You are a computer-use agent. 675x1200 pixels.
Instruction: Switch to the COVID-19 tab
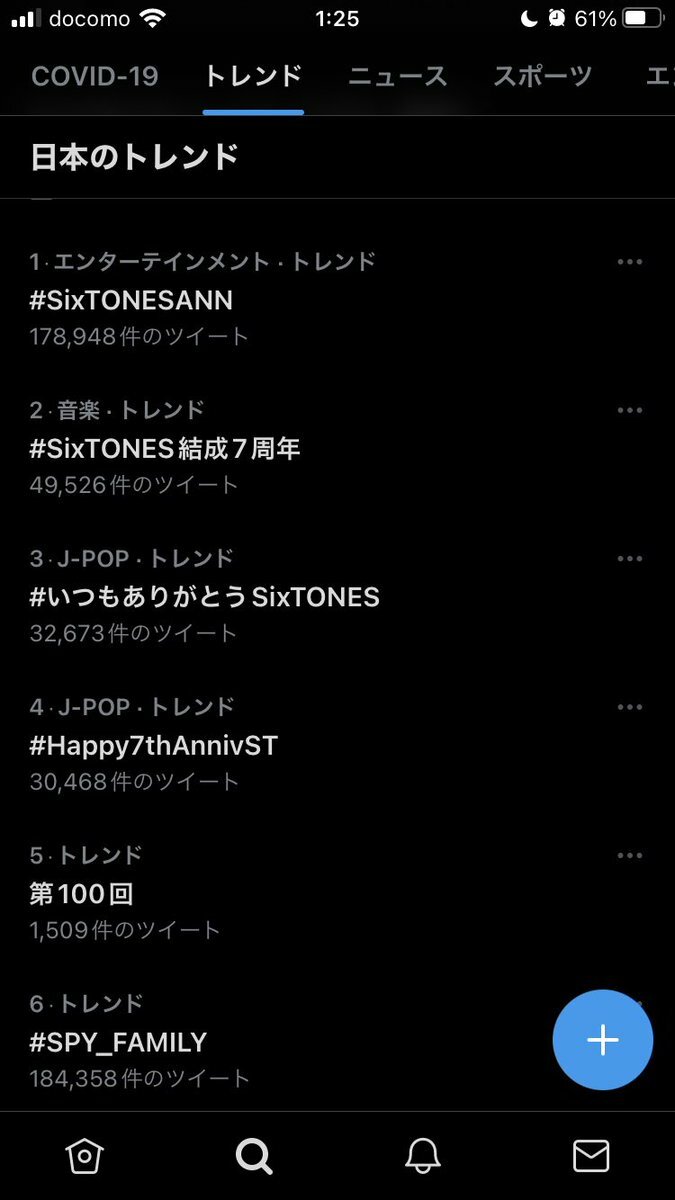95,76
